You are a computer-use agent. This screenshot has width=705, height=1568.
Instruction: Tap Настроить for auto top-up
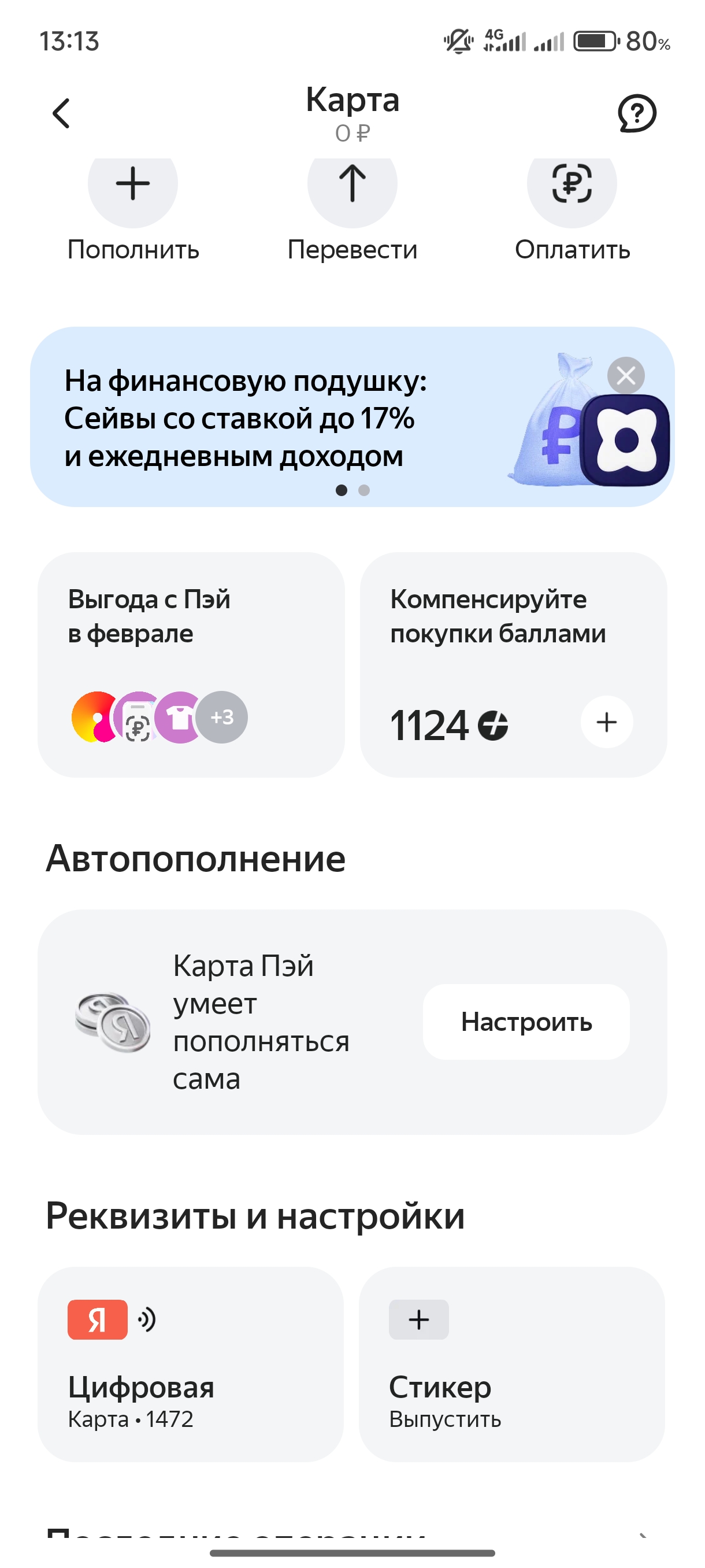(526, 1022)
